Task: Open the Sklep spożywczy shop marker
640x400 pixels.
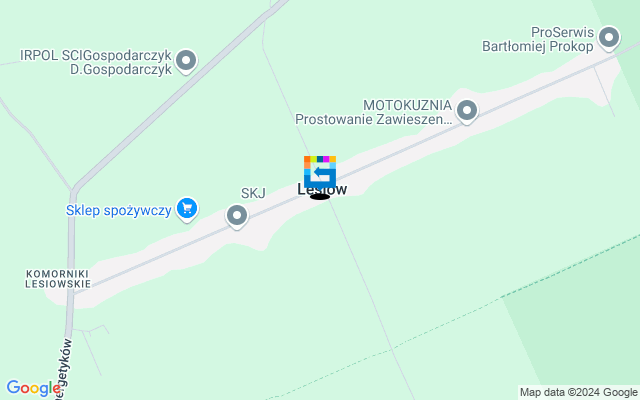Action: click(x=186, y=209)
